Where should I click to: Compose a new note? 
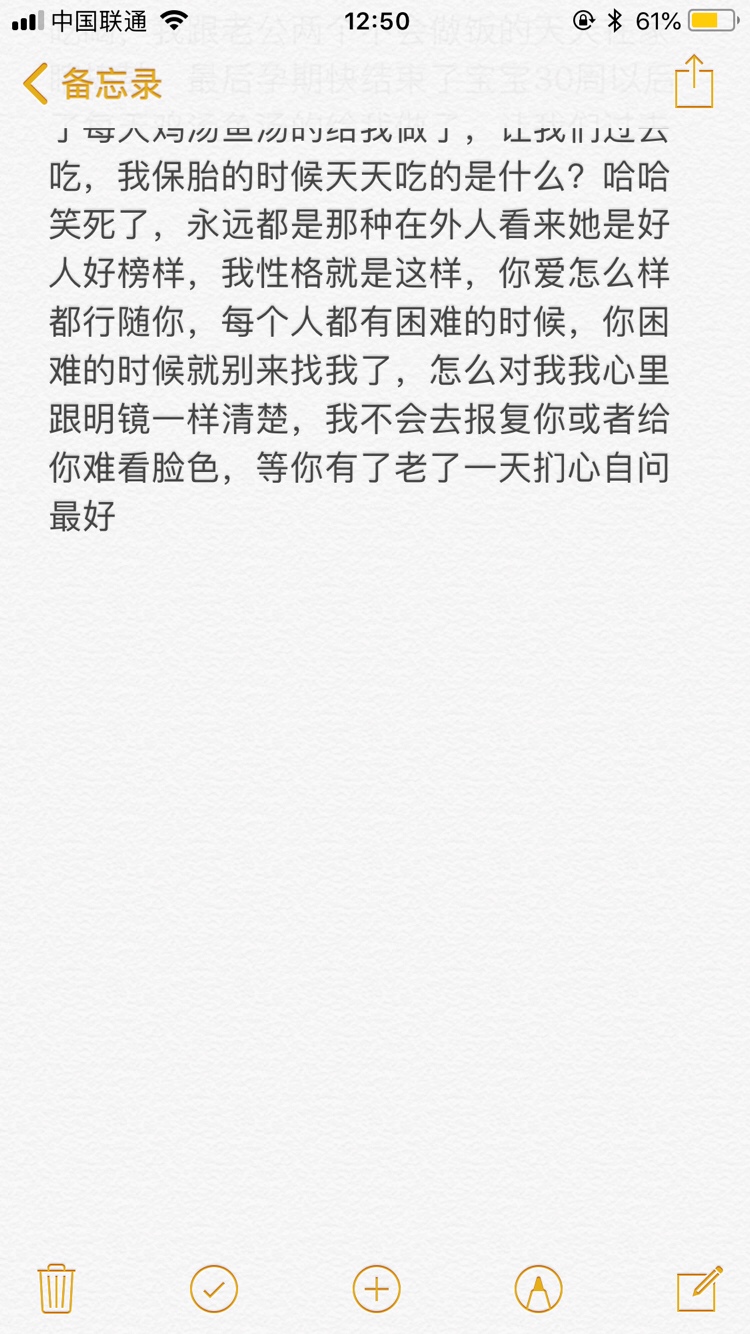[698, 1288]
